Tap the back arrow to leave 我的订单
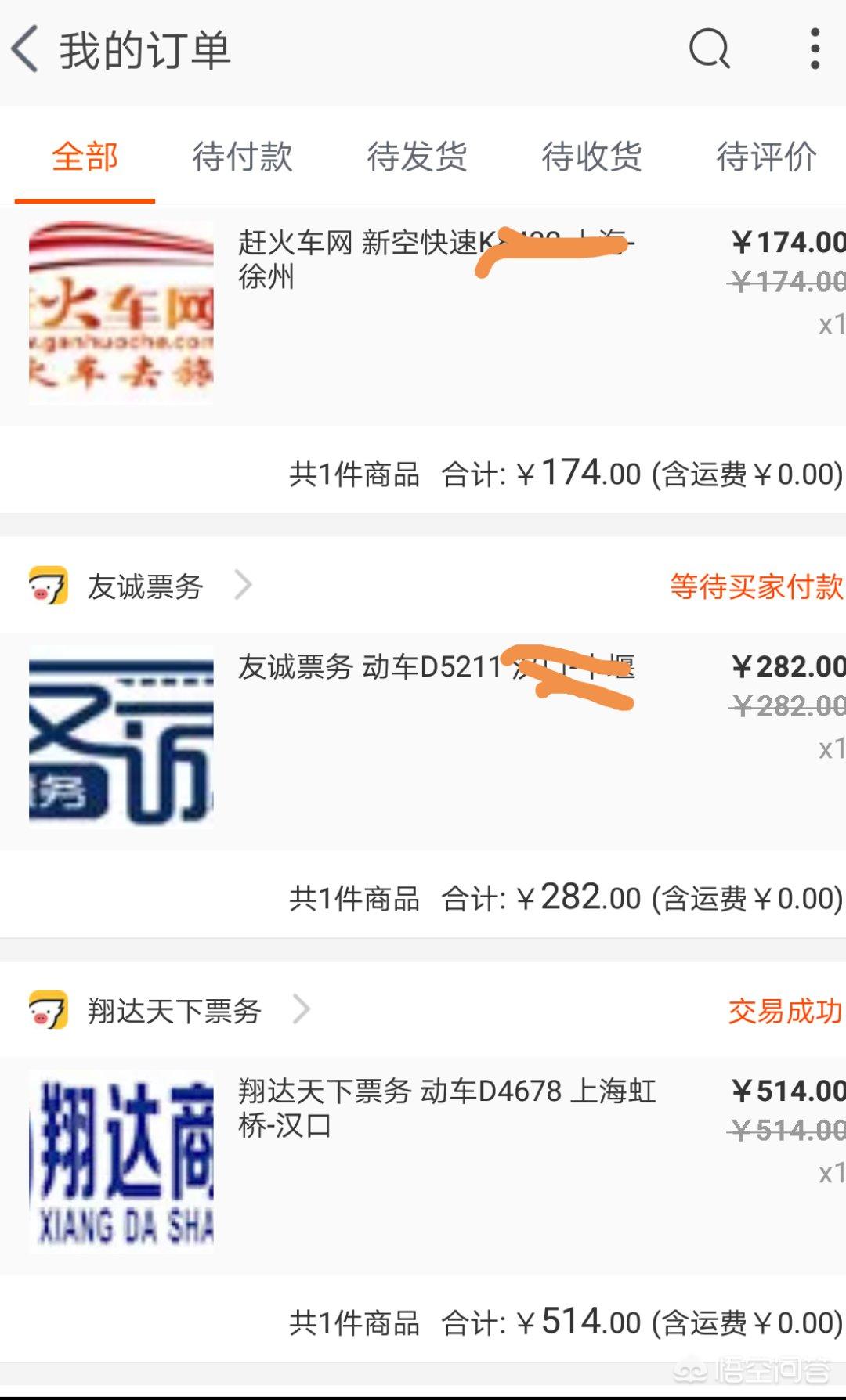Screen dimensions: 846x1400 tap(25, 49)
